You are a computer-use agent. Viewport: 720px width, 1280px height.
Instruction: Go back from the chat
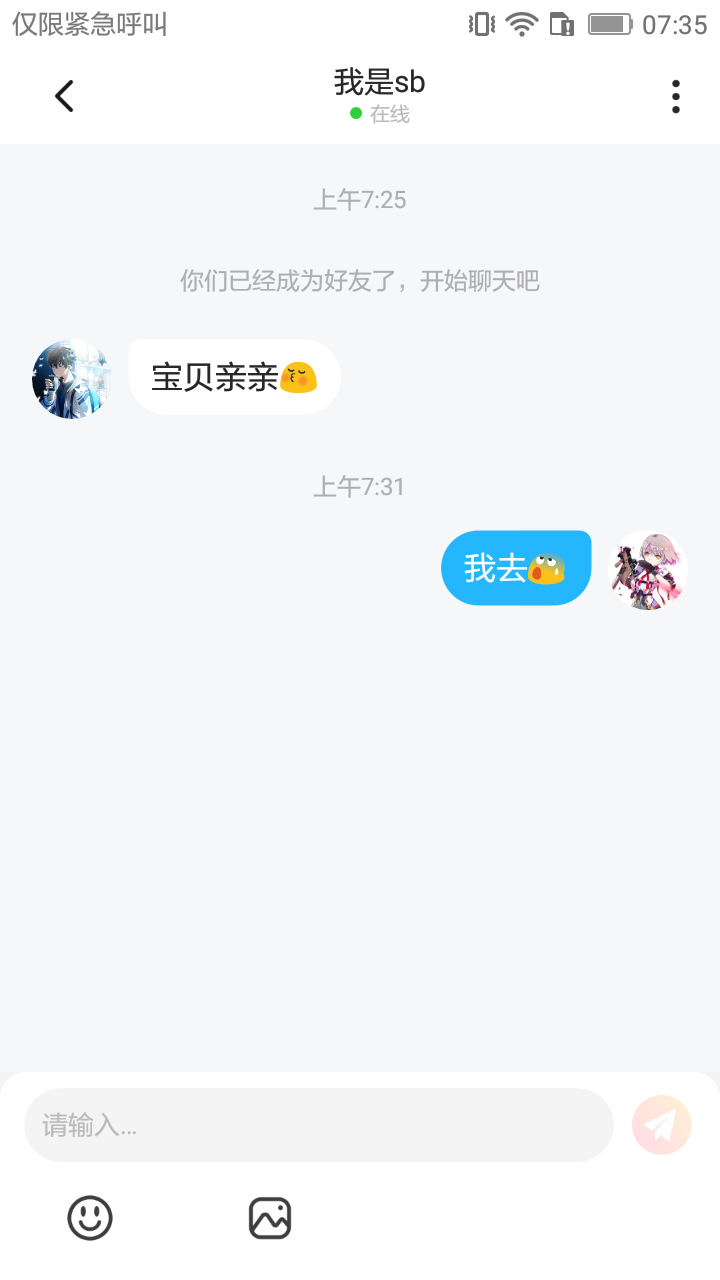pos(65,96)
